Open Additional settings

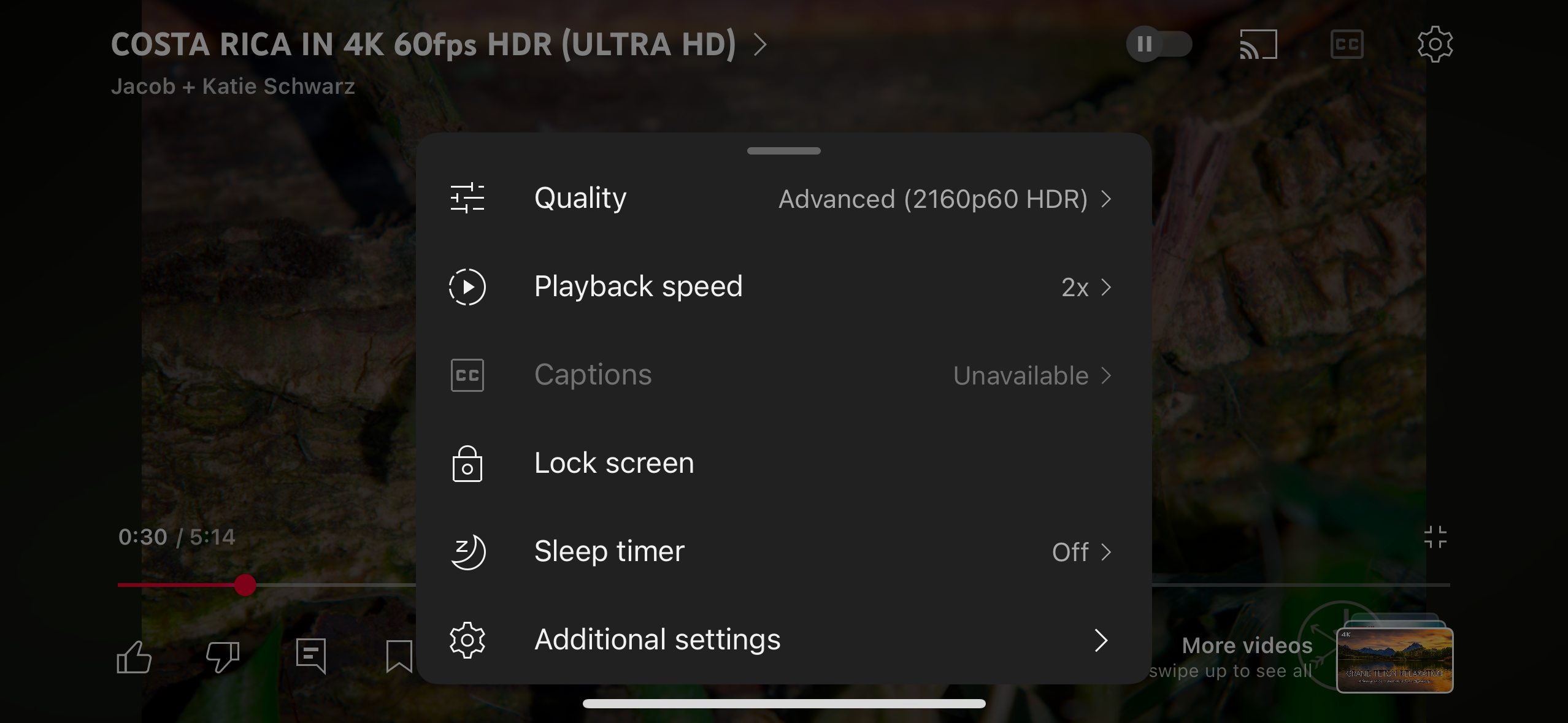783,640
